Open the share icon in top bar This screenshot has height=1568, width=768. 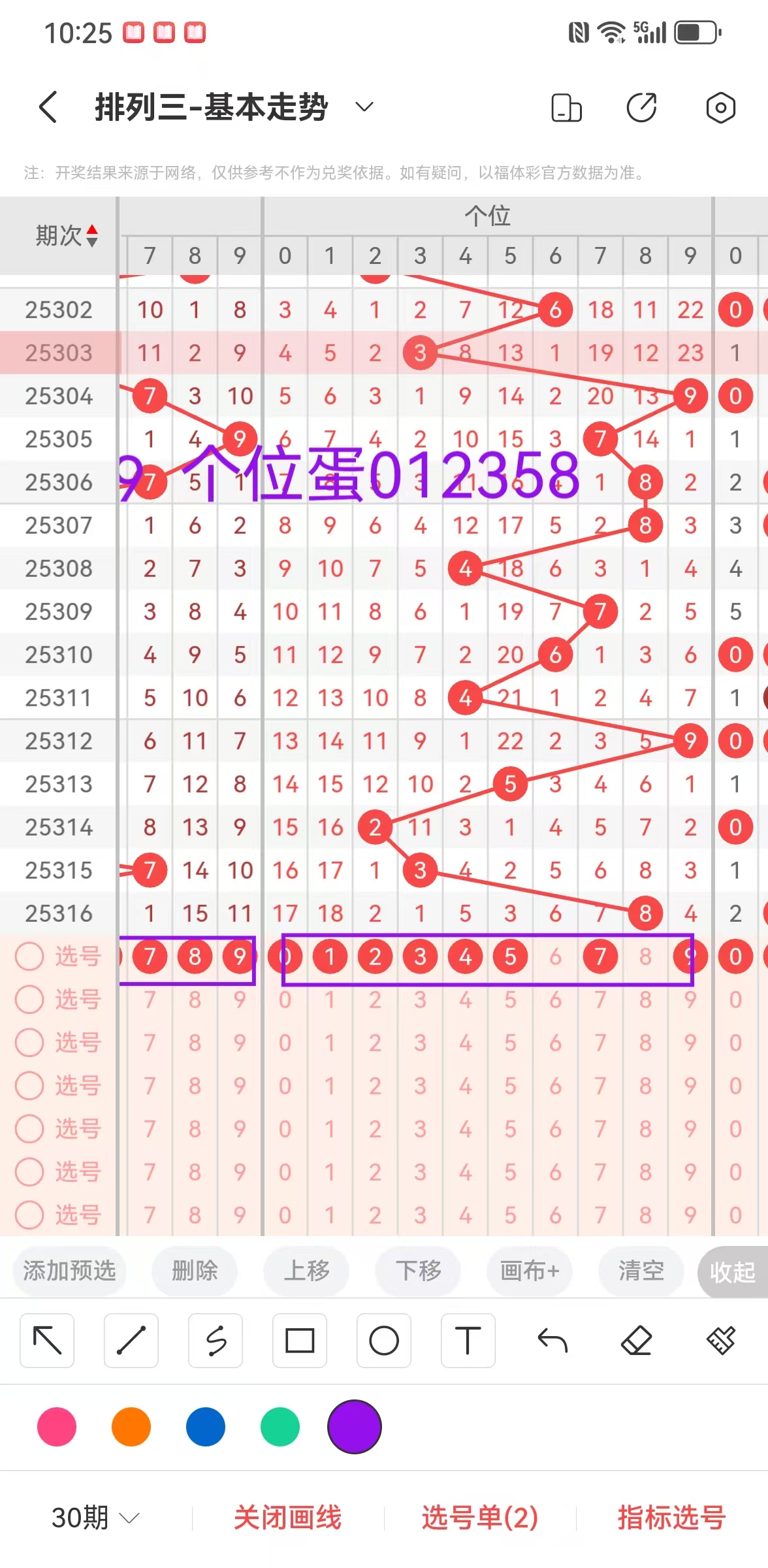click(641, 108)
